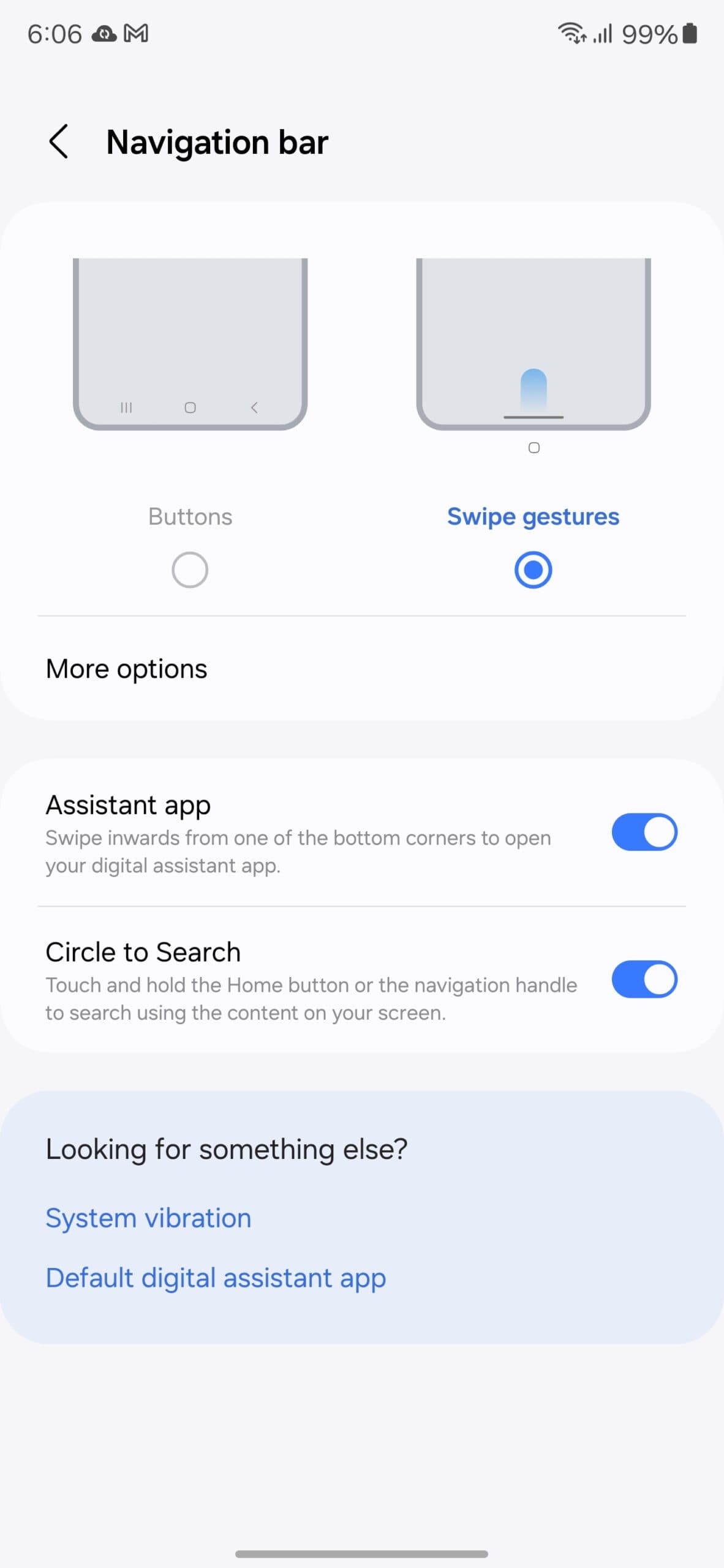This screenshot has width=724, height=1568.
Task: Turn off Circle to Search
Action: tap(644, 979)
